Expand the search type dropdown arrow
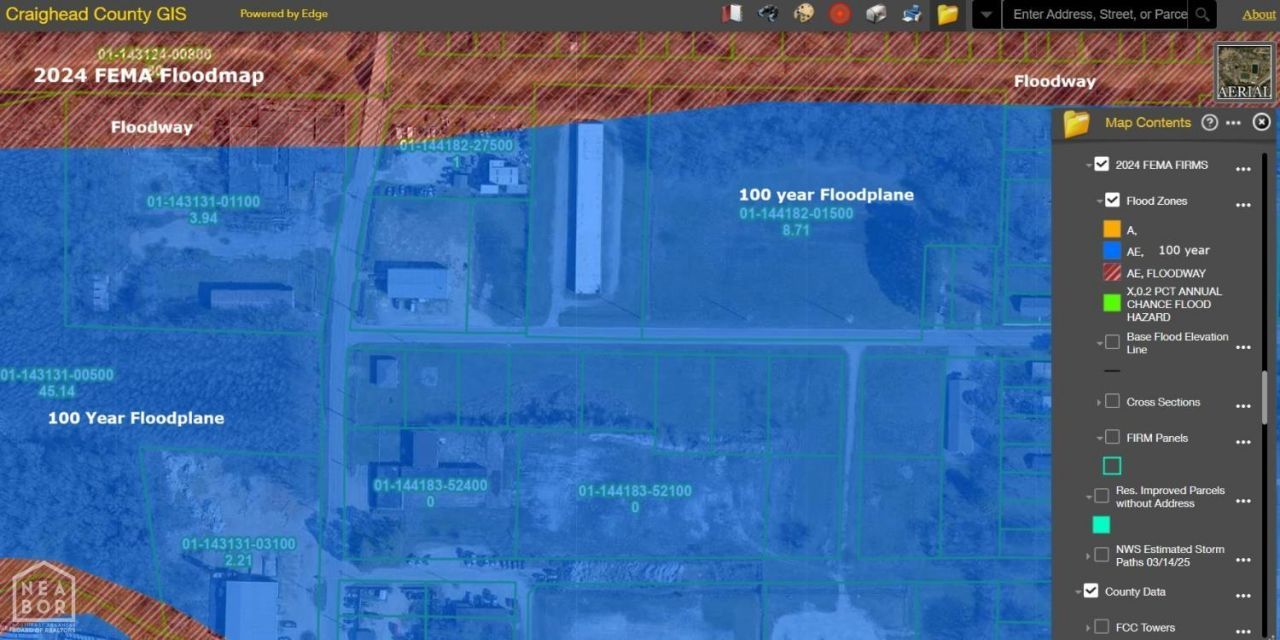Image resolution: width=1280 pixels, height=640 pixels. 986,14
